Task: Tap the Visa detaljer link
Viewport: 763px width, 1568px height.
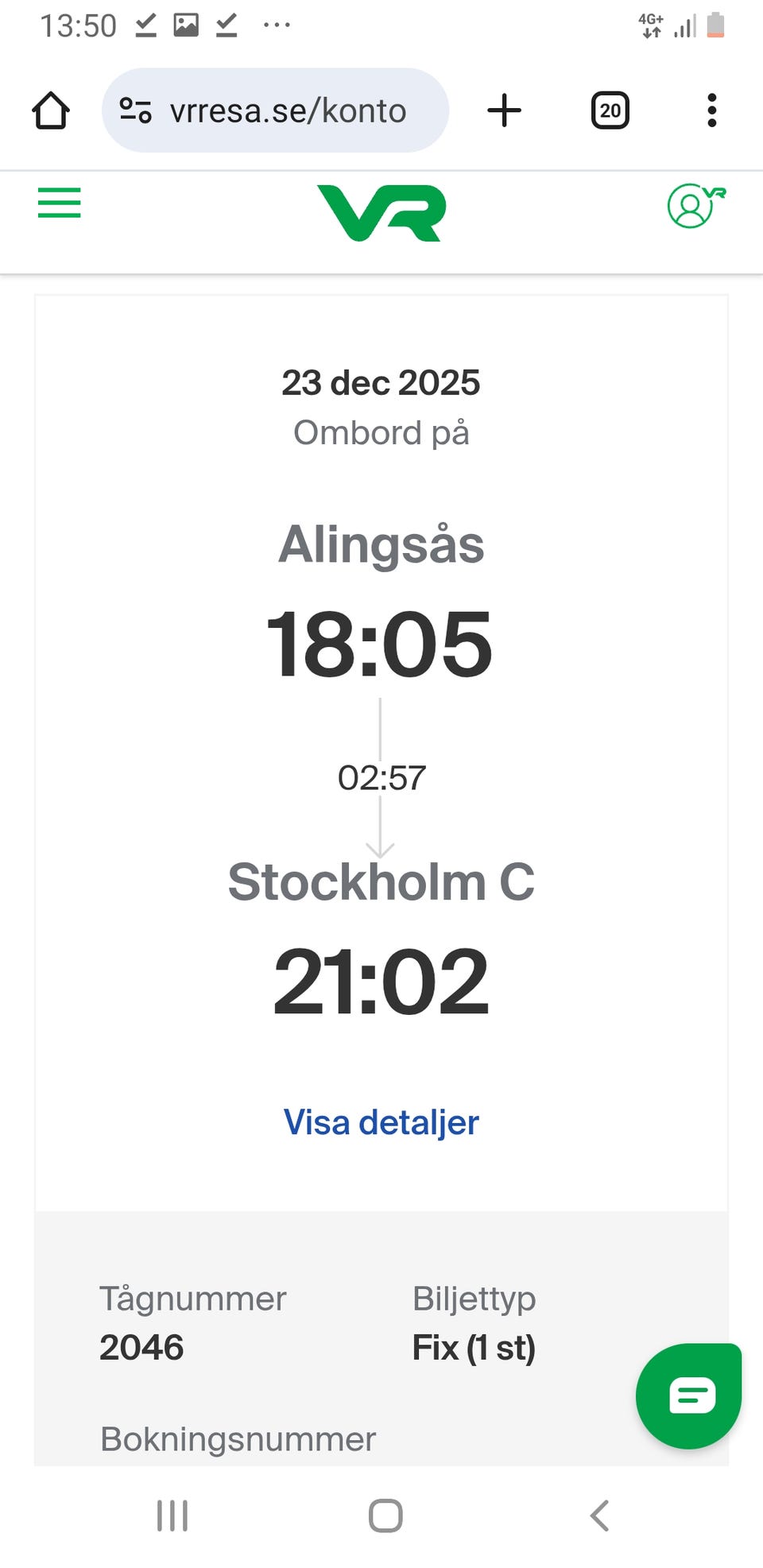Action: tap(381, 1122)
